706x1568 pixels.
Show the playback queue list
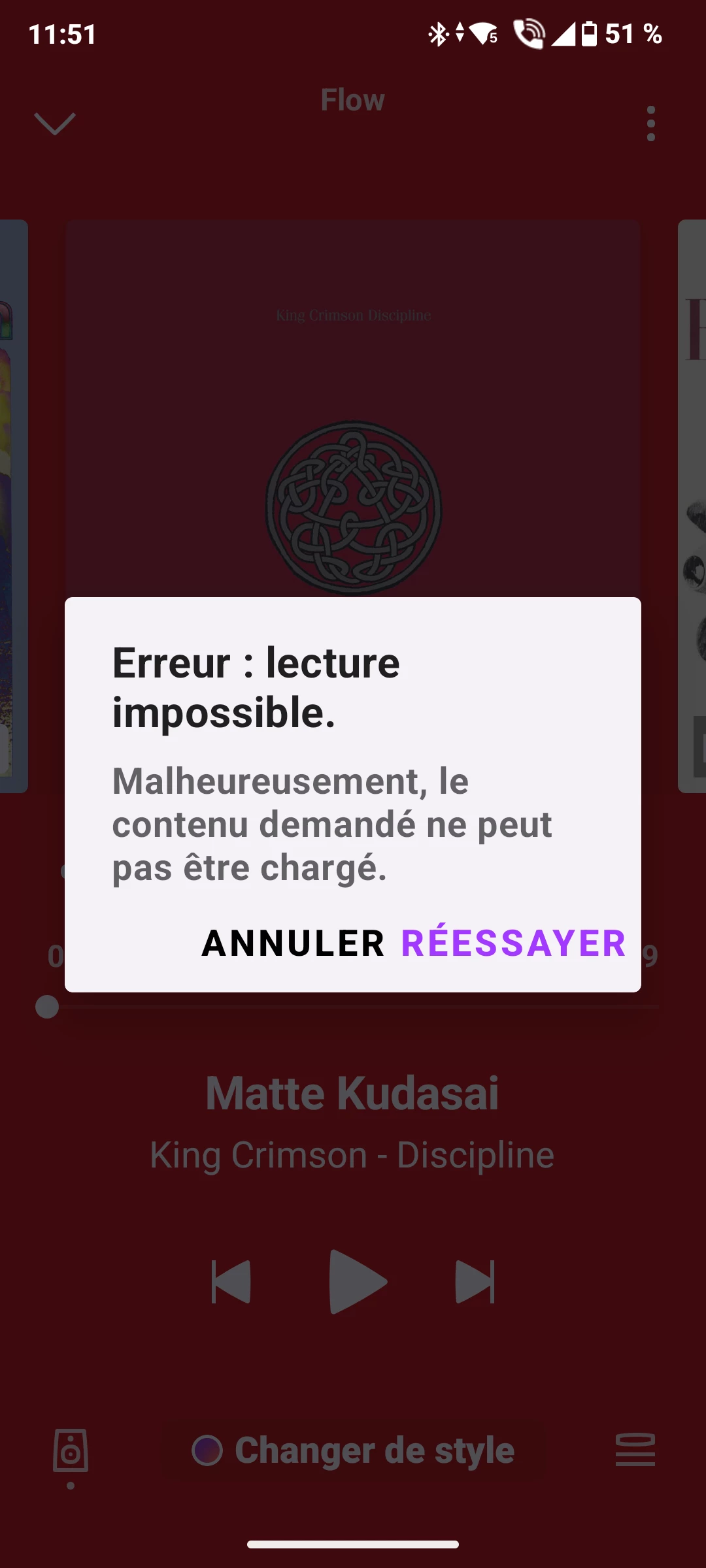point(635,1450)
